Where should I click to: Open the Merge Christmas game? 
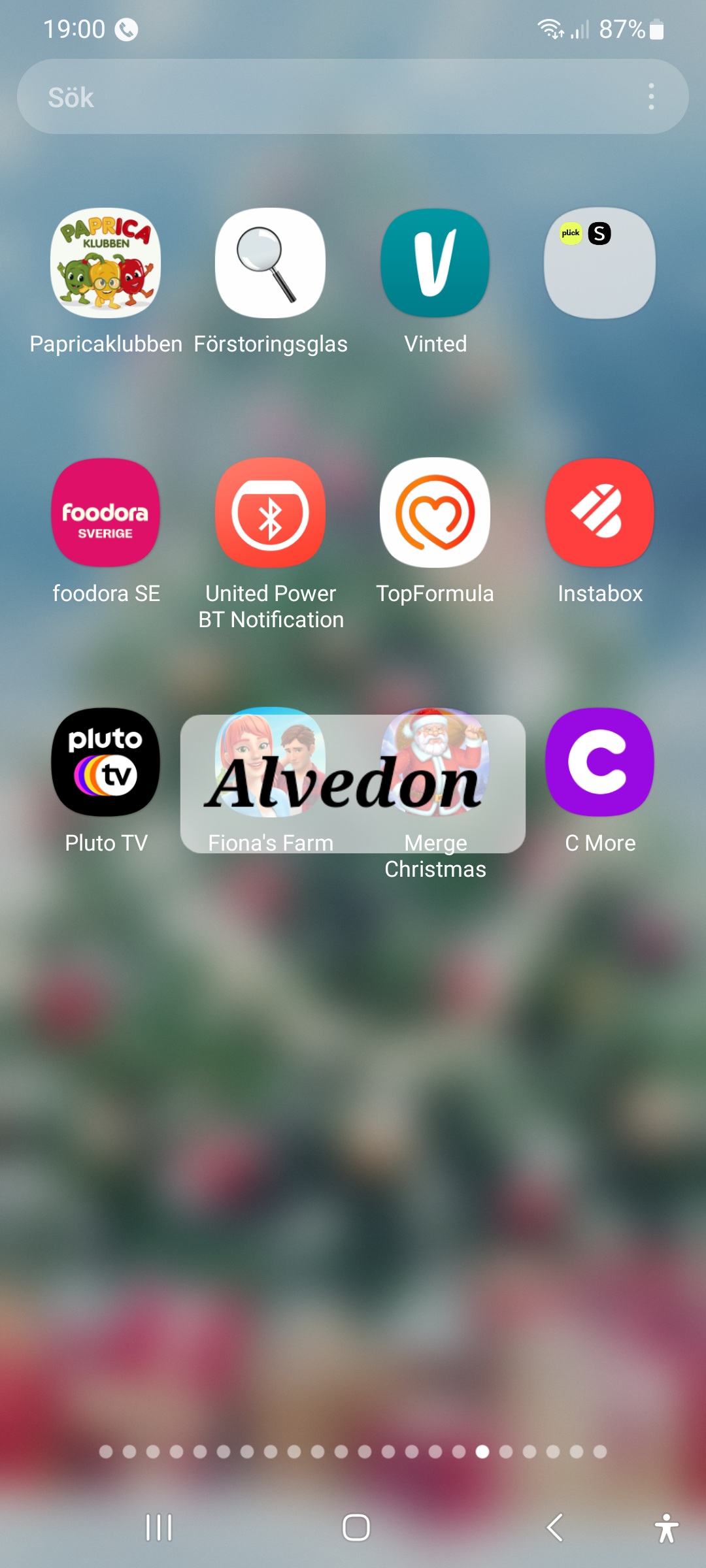(x=435, y=762)
